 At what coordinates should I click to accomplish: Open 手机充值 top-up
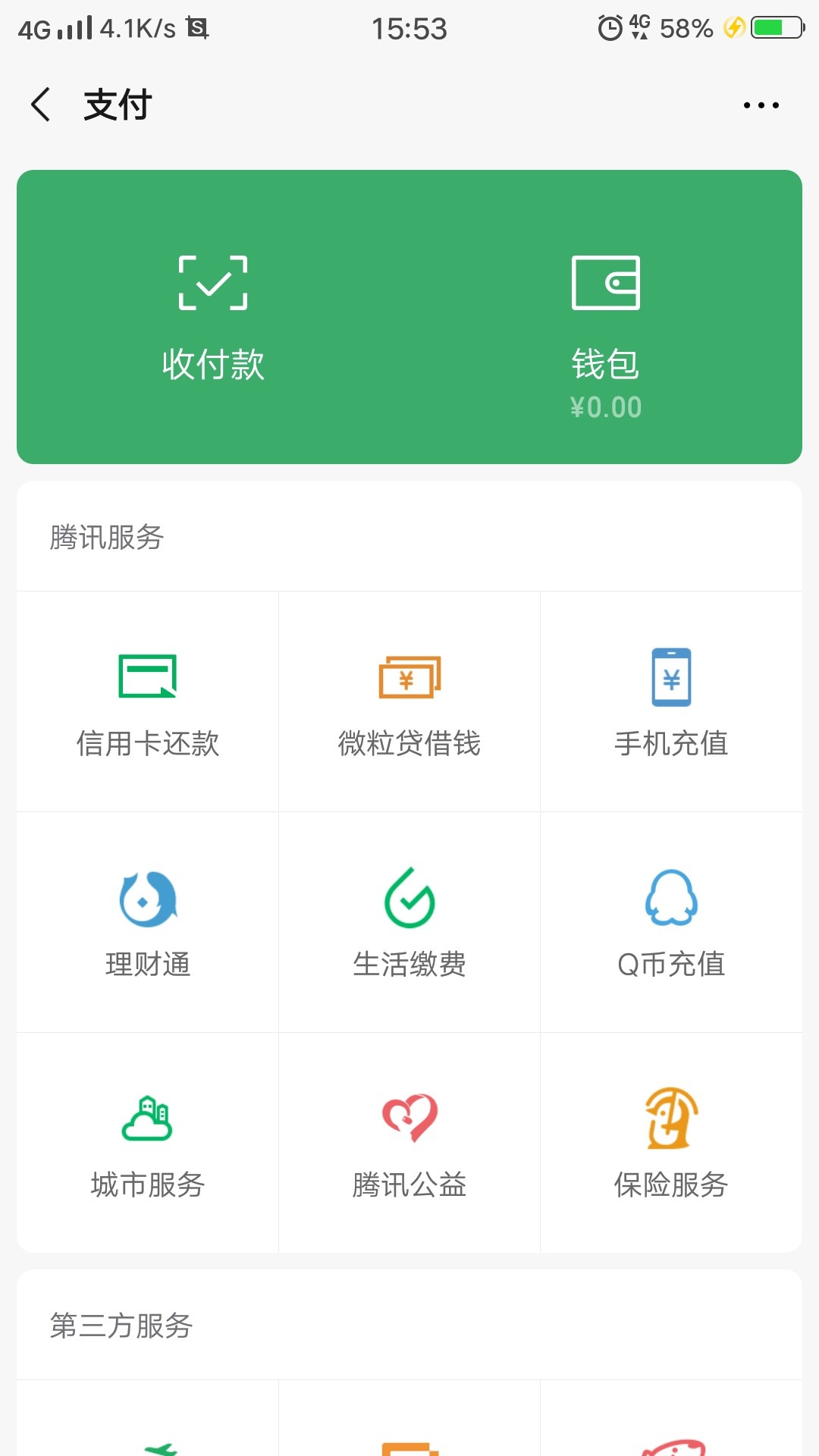pos(671,702)
